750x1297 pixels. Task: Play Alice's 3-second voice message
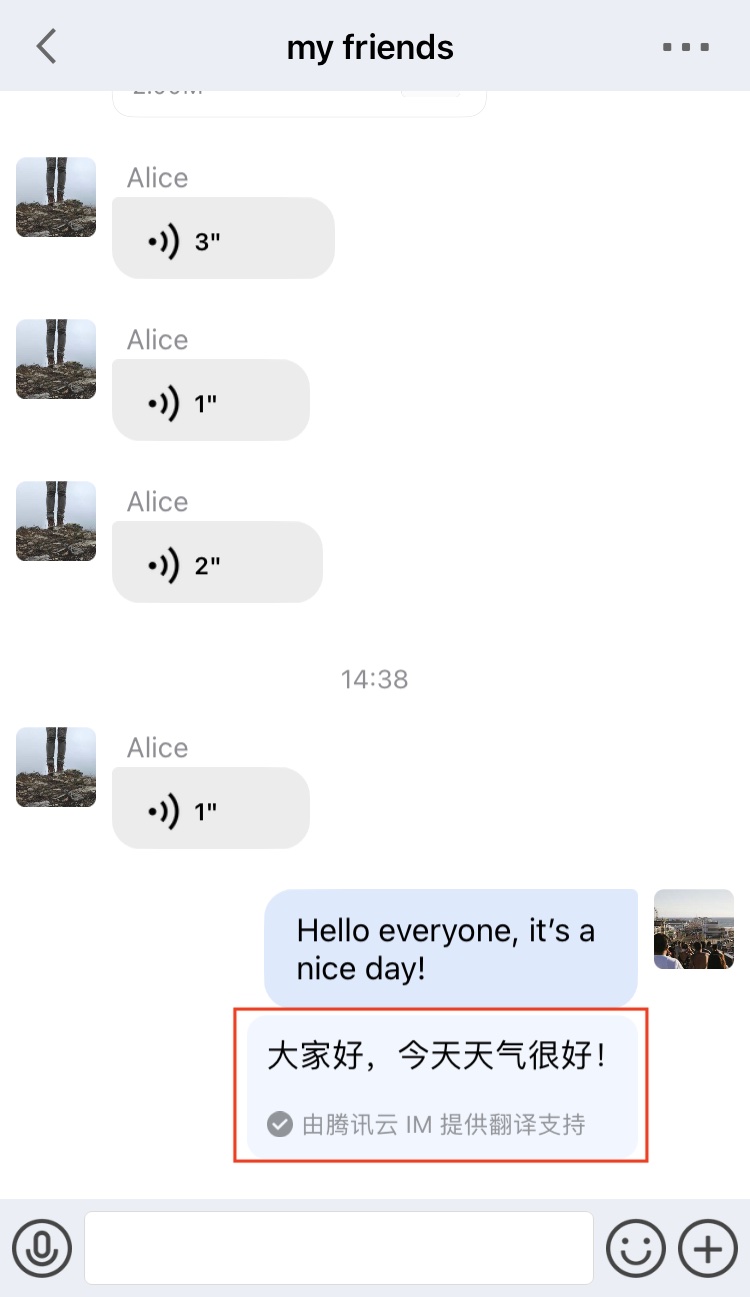(222, 239)
